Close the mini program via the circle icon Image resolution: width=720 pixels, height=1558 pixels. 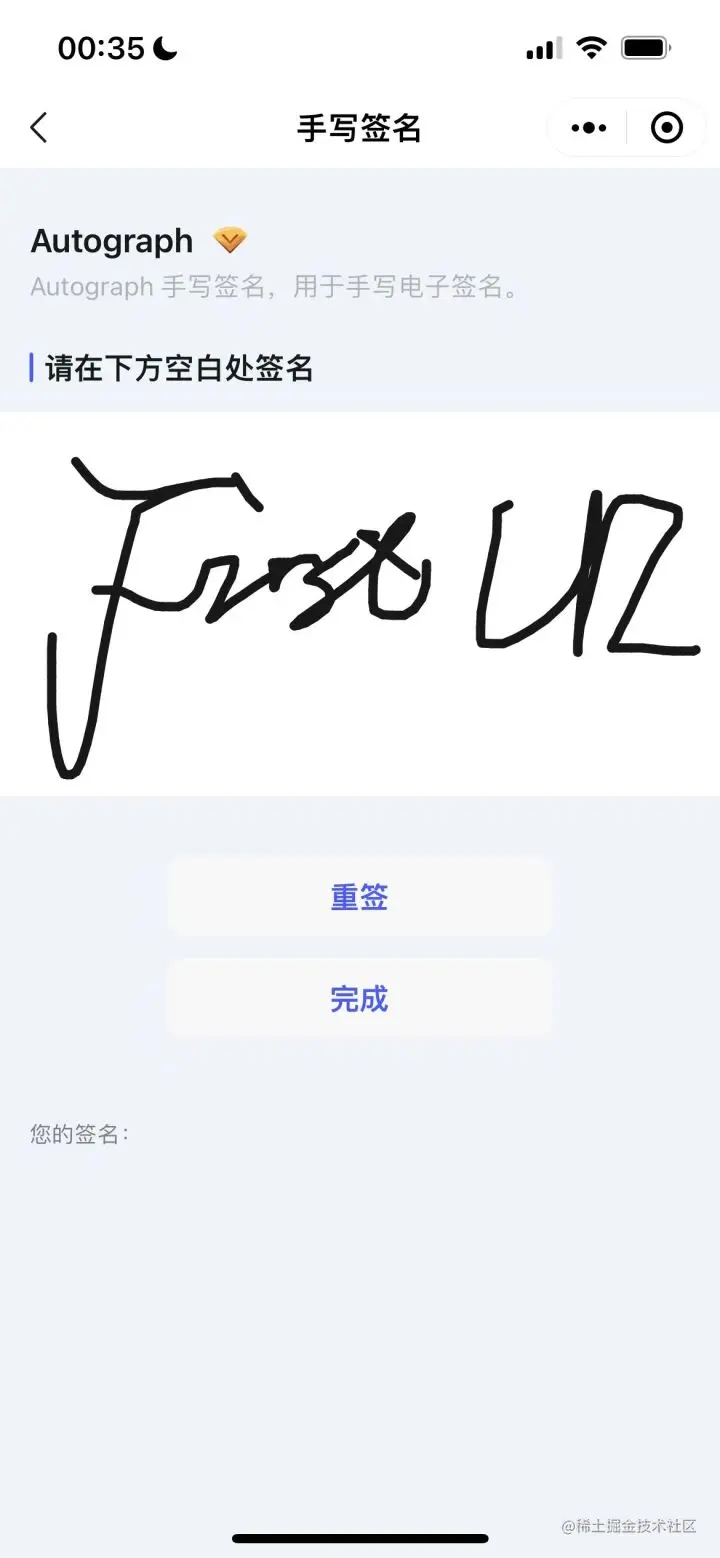click(666, 128)
